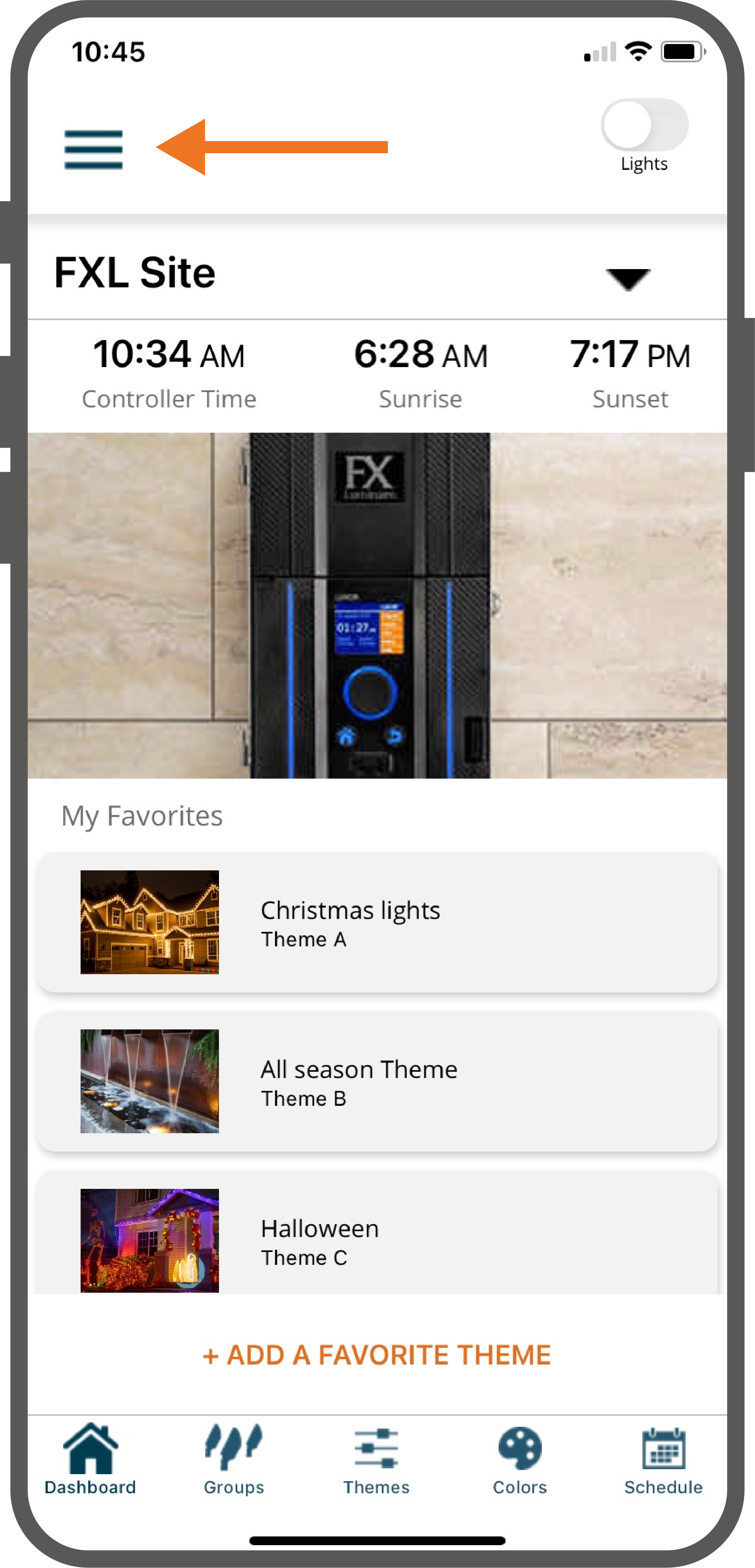The image size is (755, 1568).
Task: Add a favorite theme
Action: point(377,1355)
